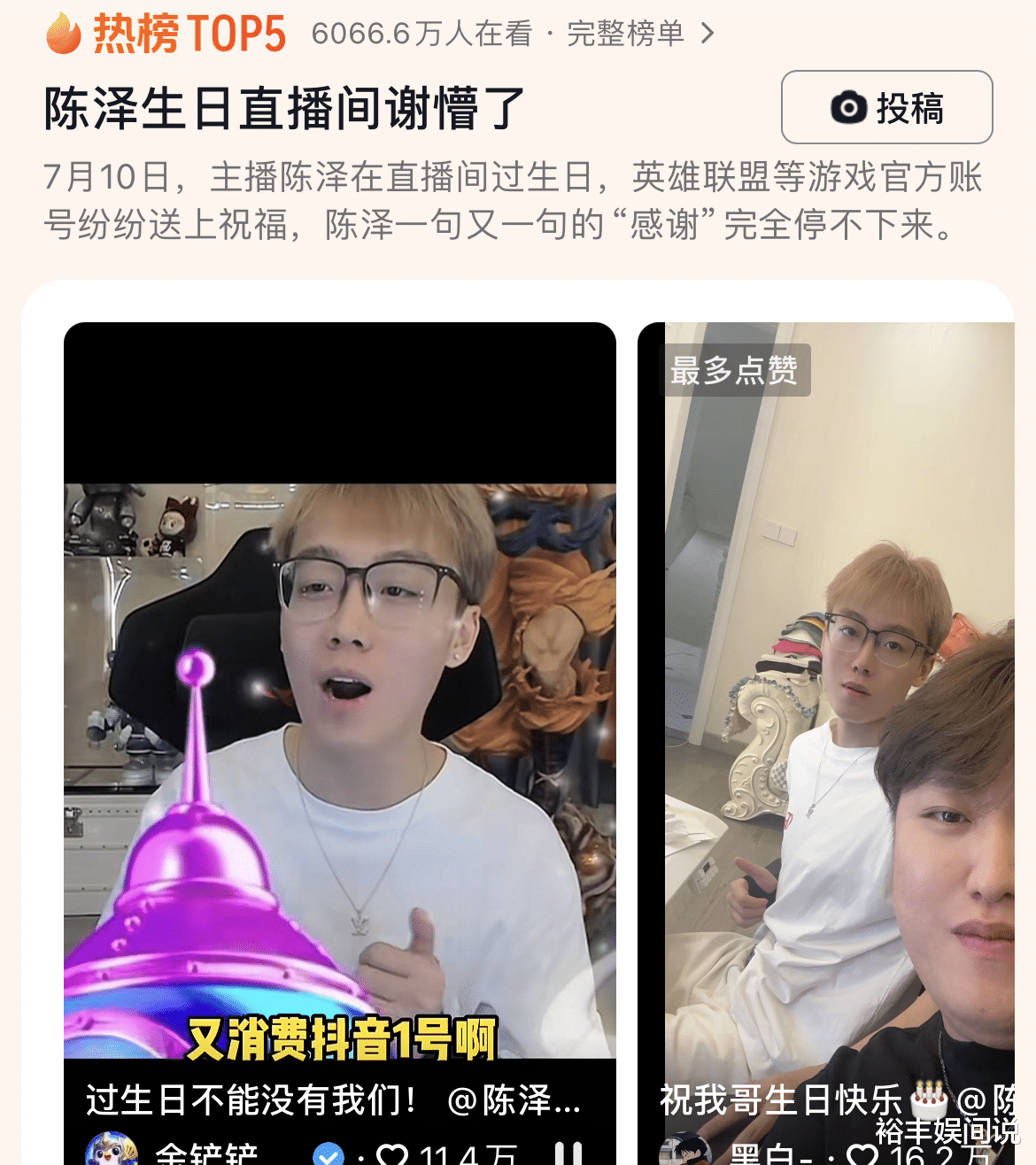
Task: Open the full hot list (完整榜单)
Action: tap(639, 34)
